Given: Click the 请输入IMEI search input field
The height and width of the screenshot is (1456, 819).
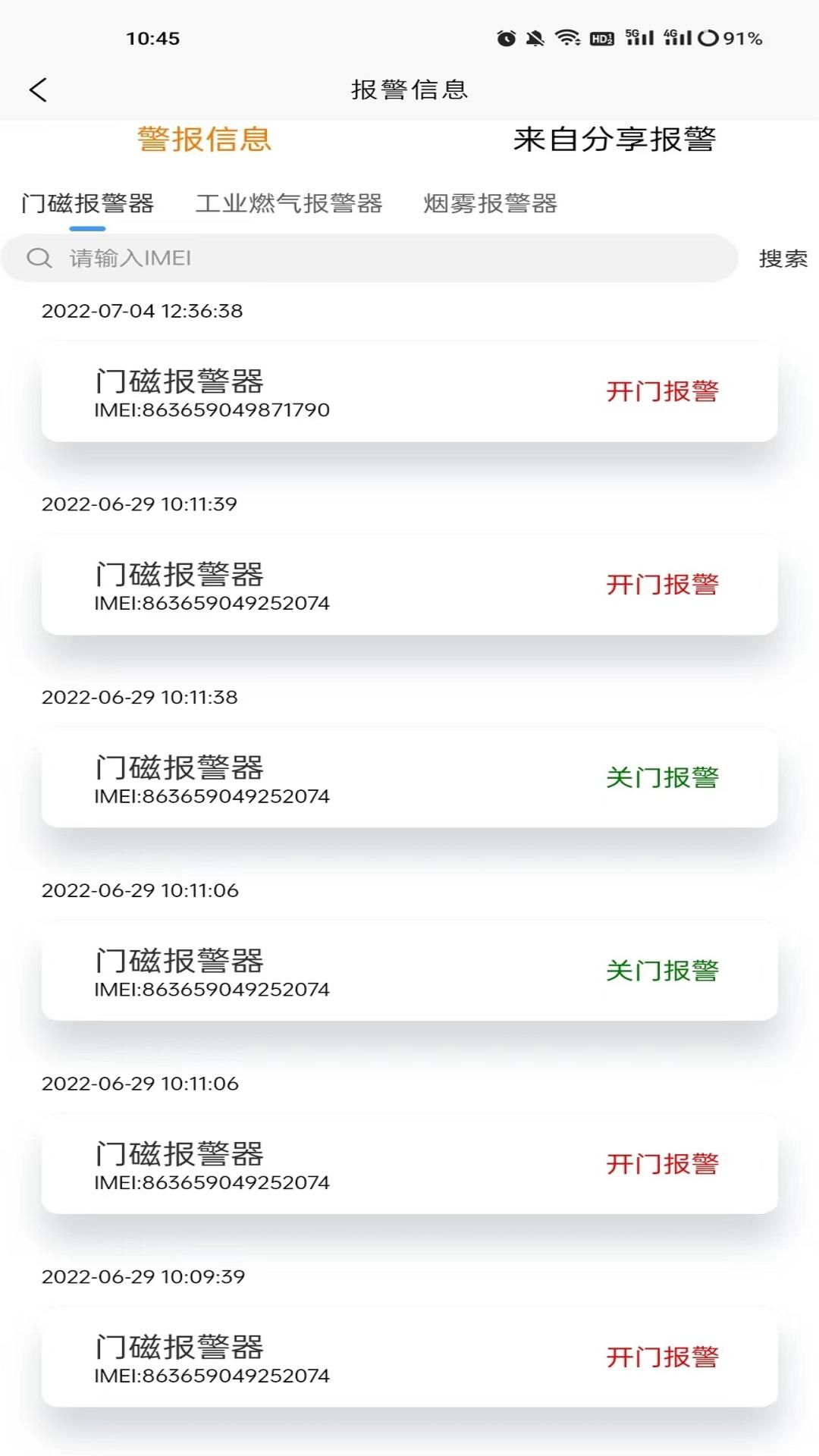Looking at the screenshot, I should click(303, 257).
